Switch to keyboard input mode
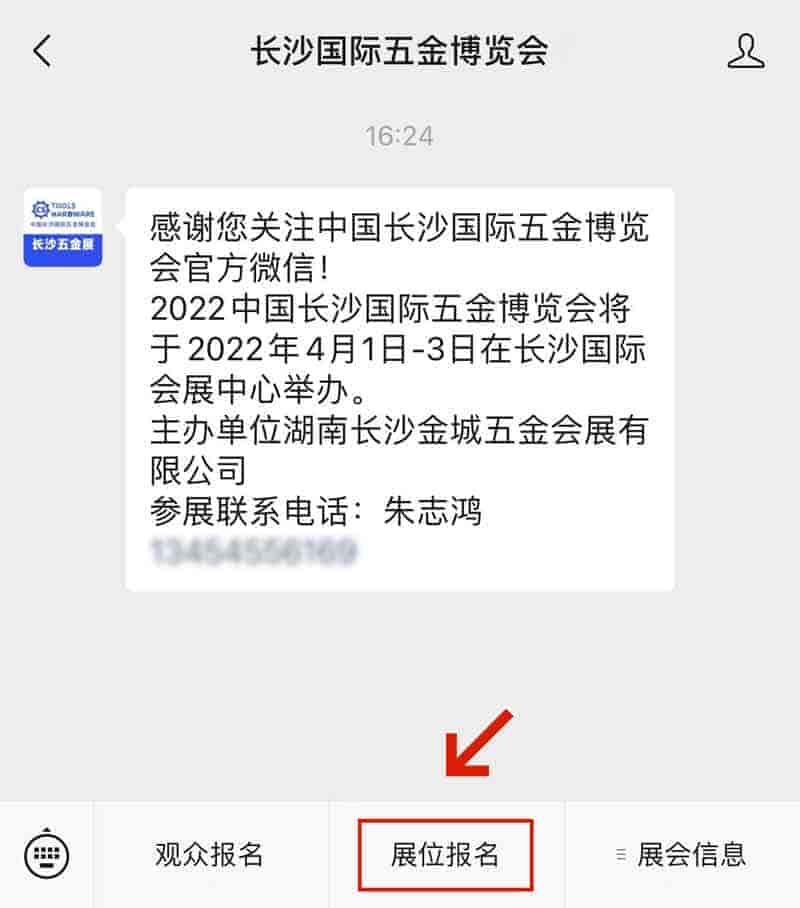Viewport: 800px width, 908px height. tap(46, 855)
